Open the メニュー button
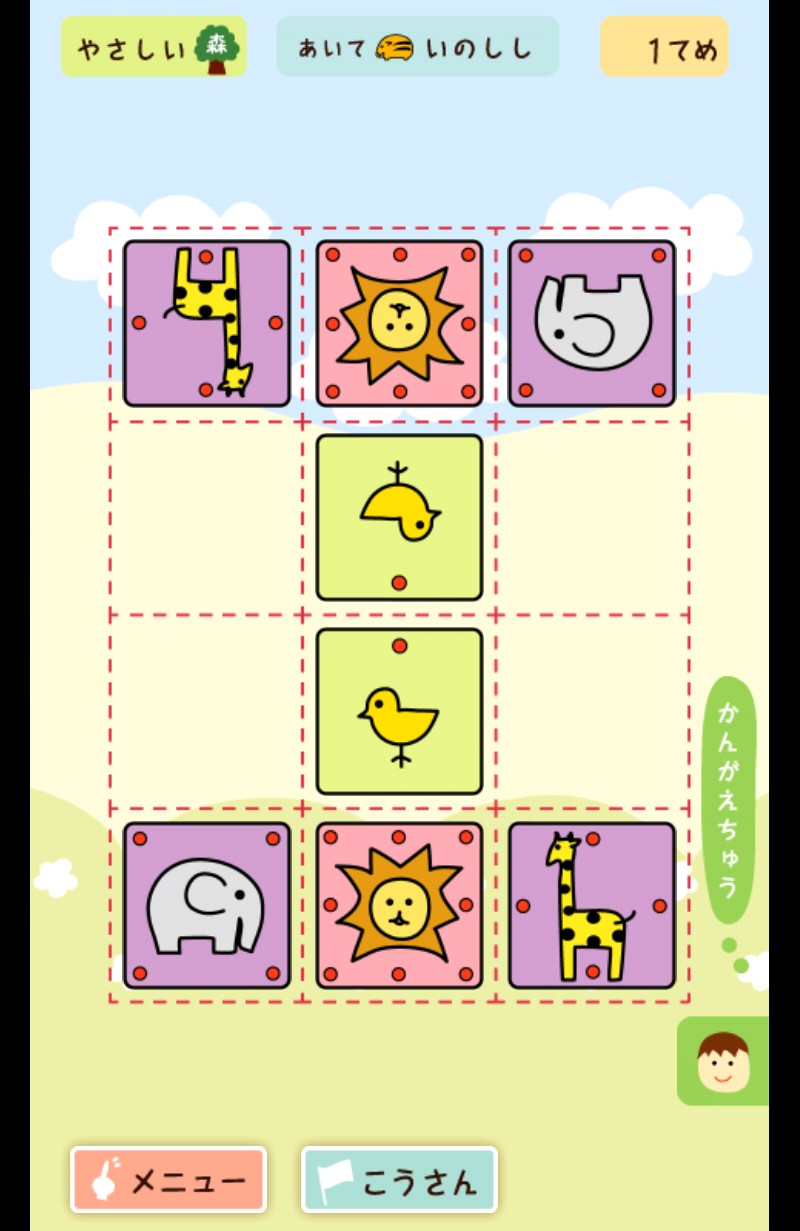 pyautogui.click(x=168, y=1180)
